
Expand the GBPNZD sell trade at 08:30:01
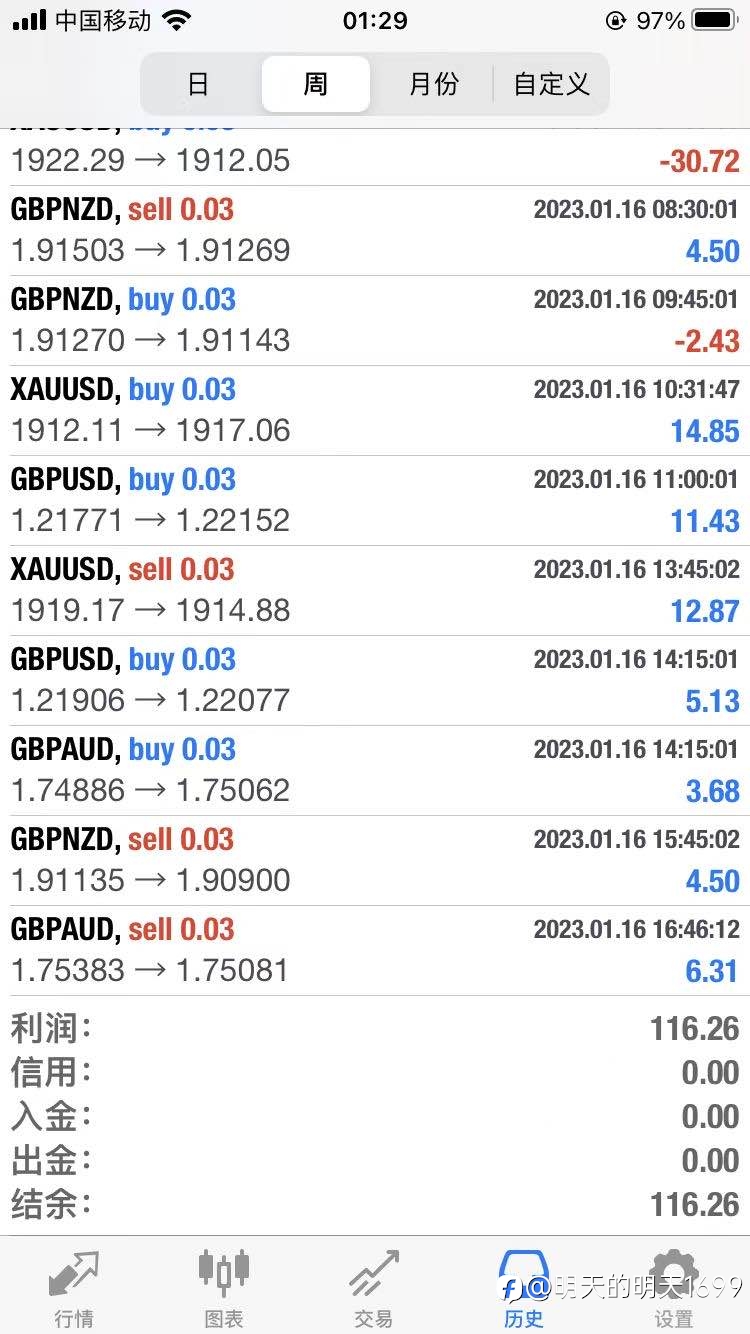point(375,231)
